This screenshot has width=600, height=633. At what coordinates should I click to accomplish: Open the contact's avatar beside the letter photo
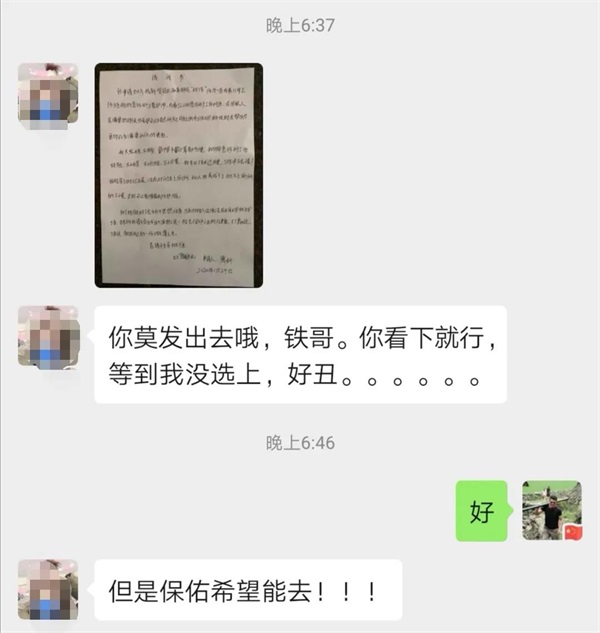tap(48, 96)
